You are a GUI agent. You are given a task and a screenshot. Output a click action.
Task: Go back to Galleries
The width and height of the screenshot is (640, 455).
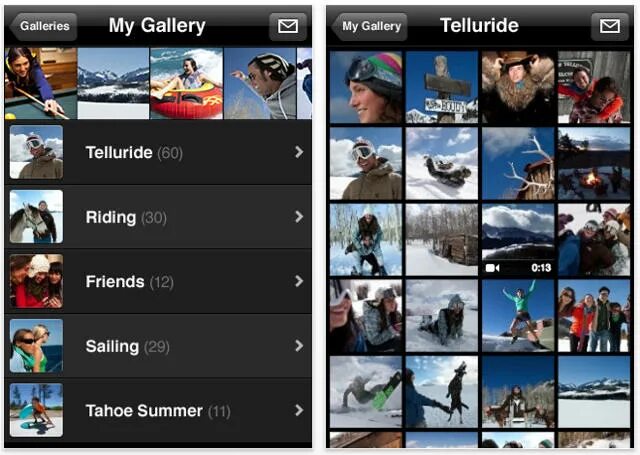click(43, 27)
